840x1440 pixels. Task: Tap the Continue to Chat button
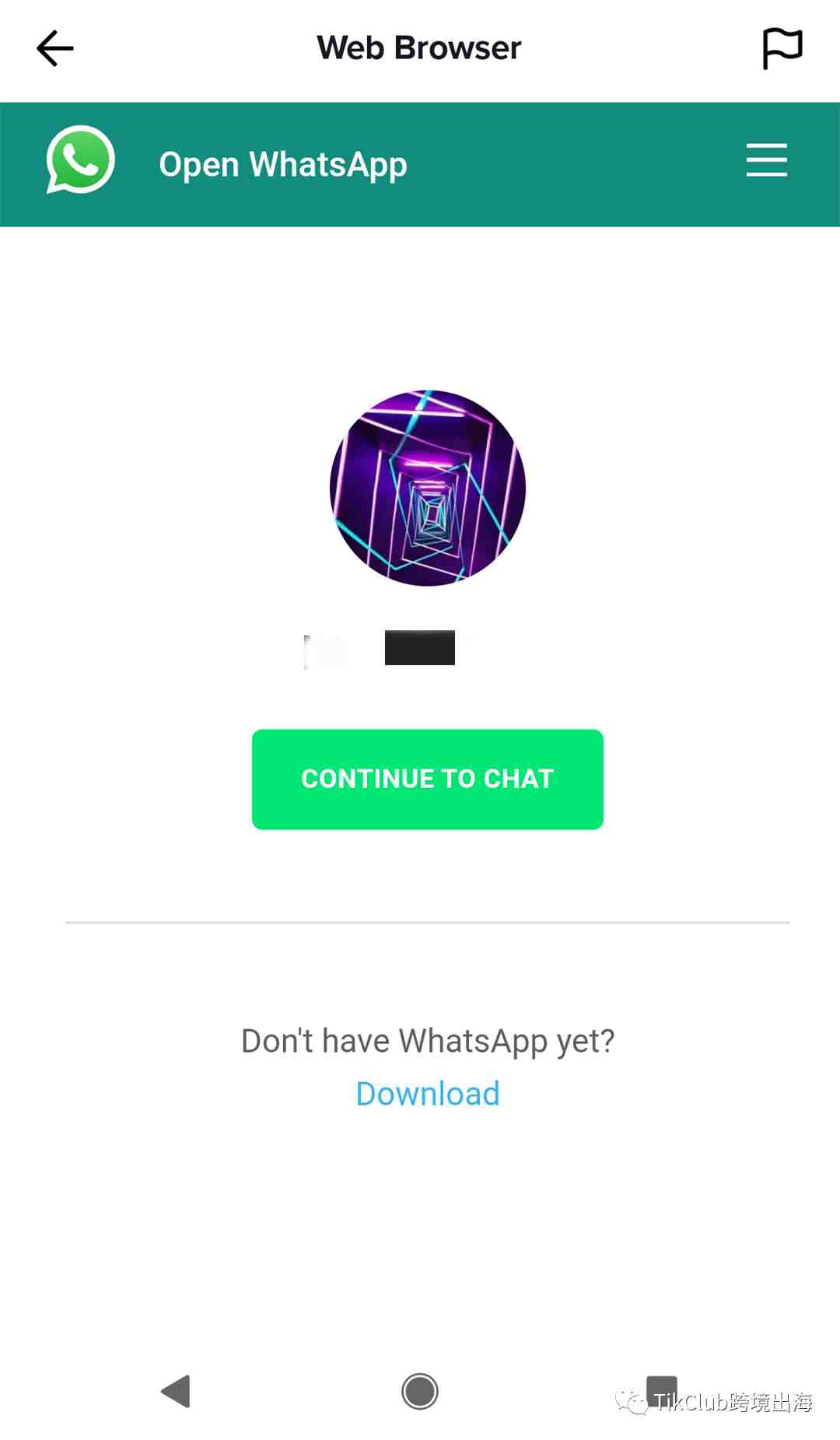(x=427, y=779)
